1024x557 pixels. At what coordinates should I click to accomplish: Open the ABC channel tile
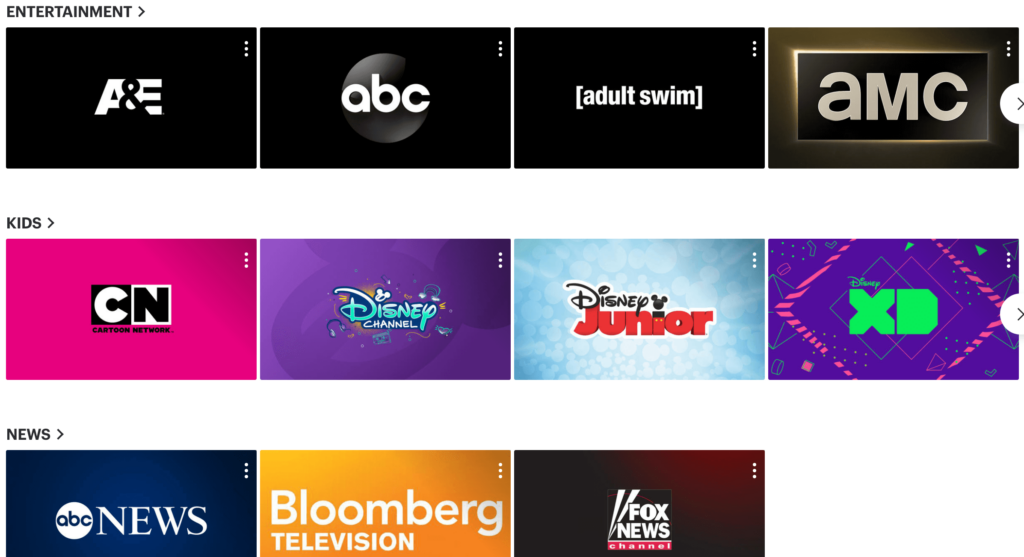pos(385,98)
